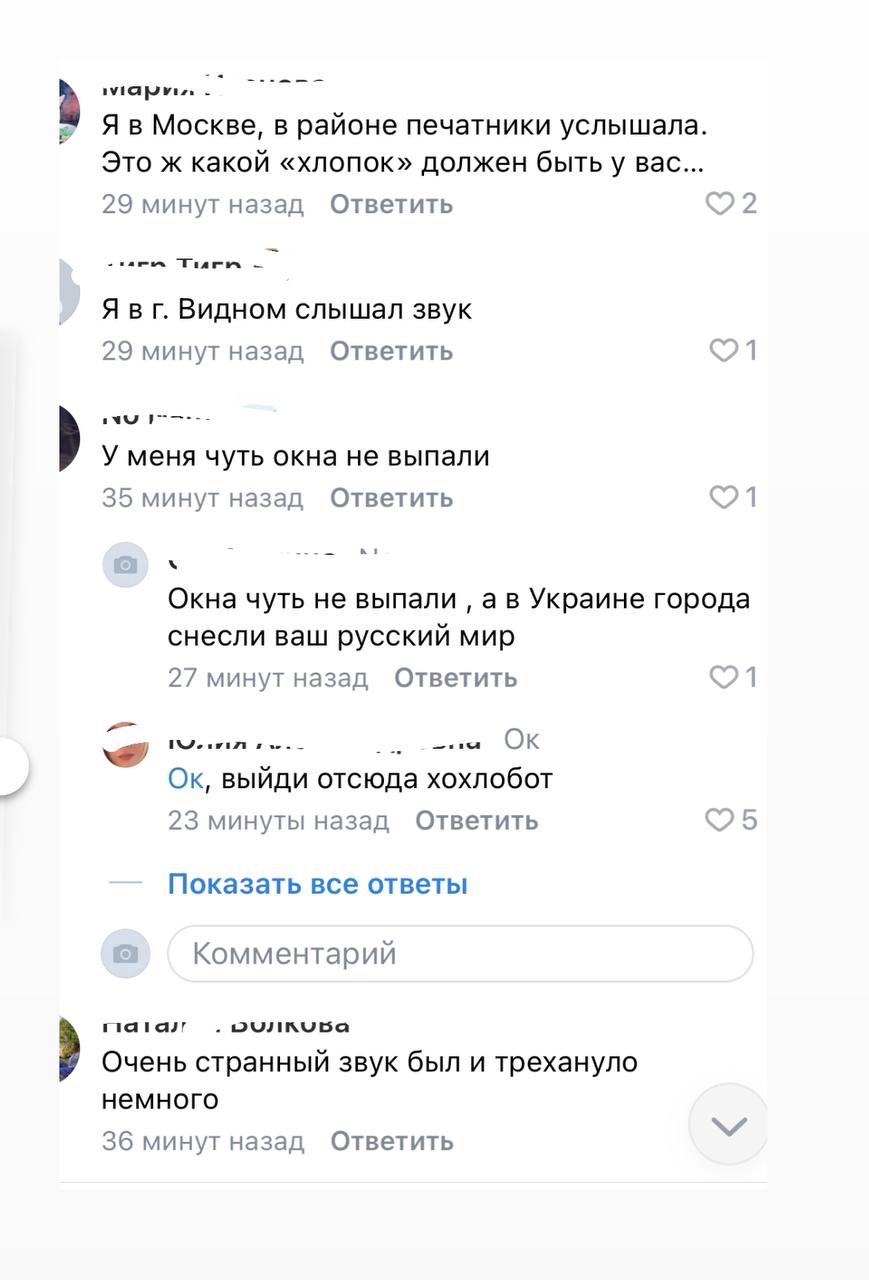The image size is (869, 1280).
Task: Tap the 'Комментарий' input field
Action: (x=460, y=953)
